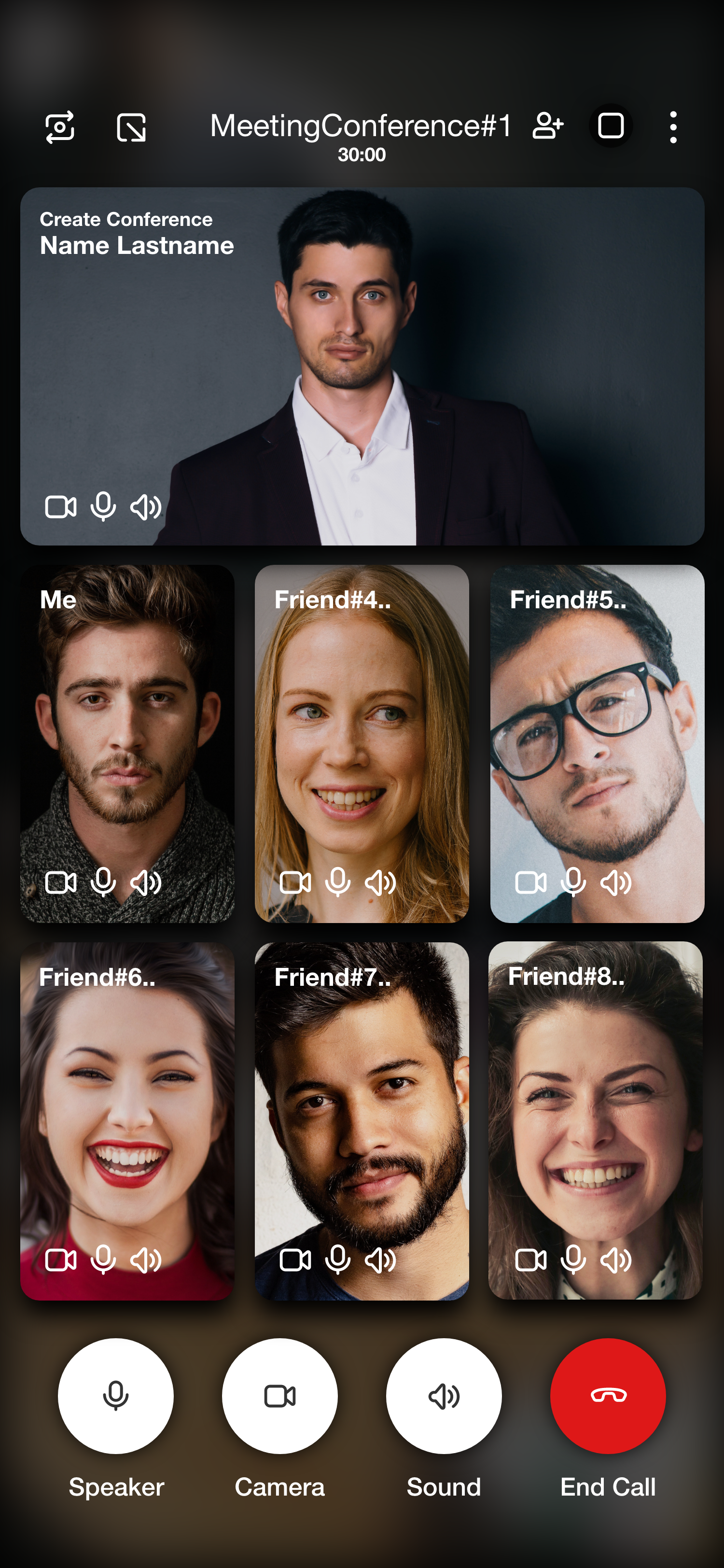Tap the rounded square layout button
724x1568 pixels.
pos(611,126)
